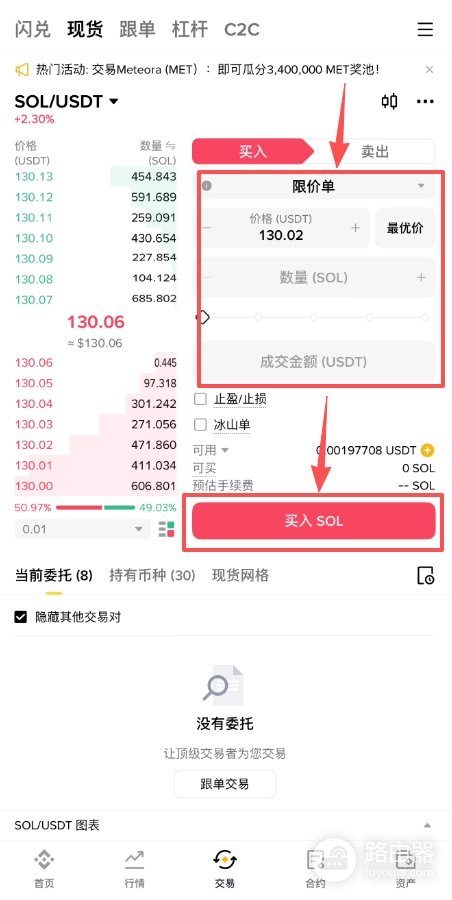Switch to the 持有币种 tab
Image resolution: width=452 pixels, height=900 pixels.
pyautogui.click(x=152, y=575)
